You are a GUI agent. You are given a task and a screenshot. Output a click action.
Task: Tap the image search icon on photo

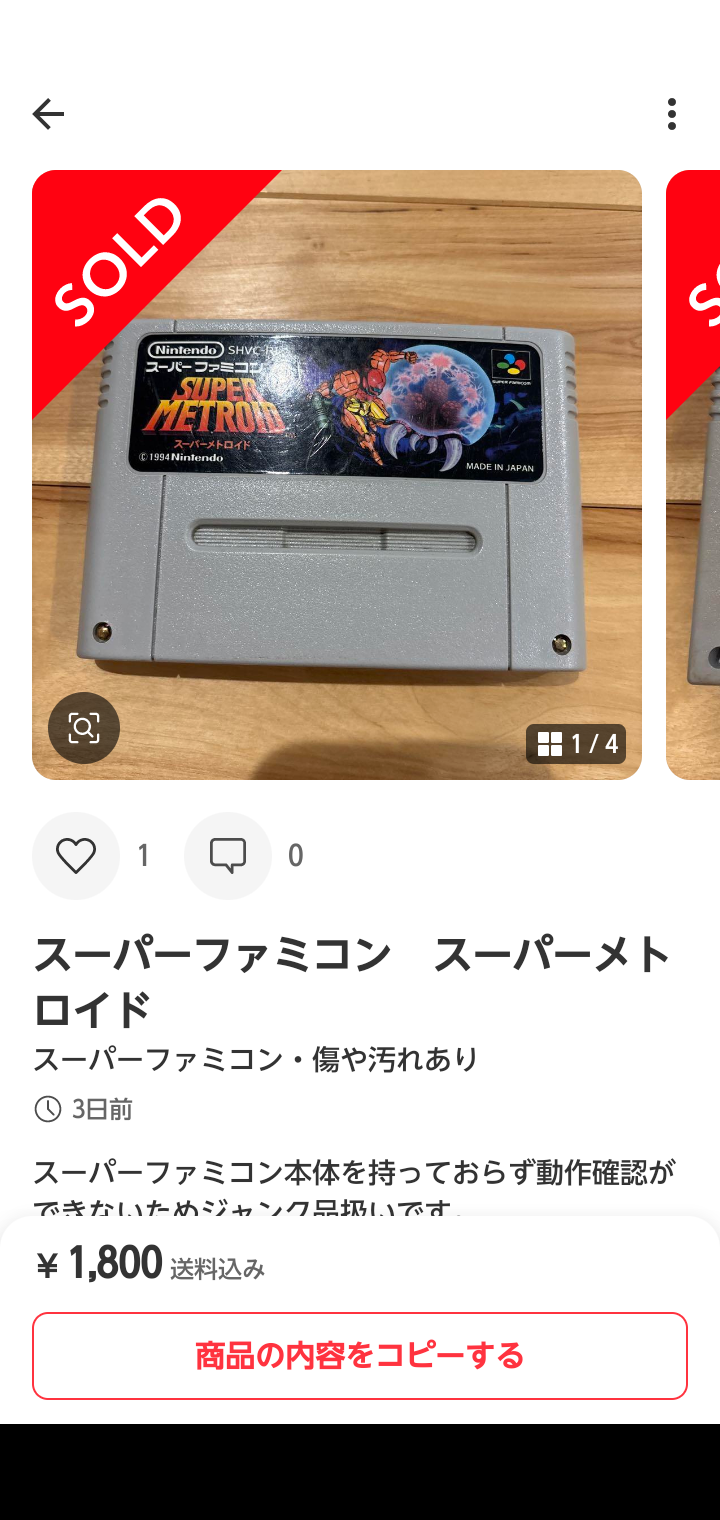[x=84, y=728]
